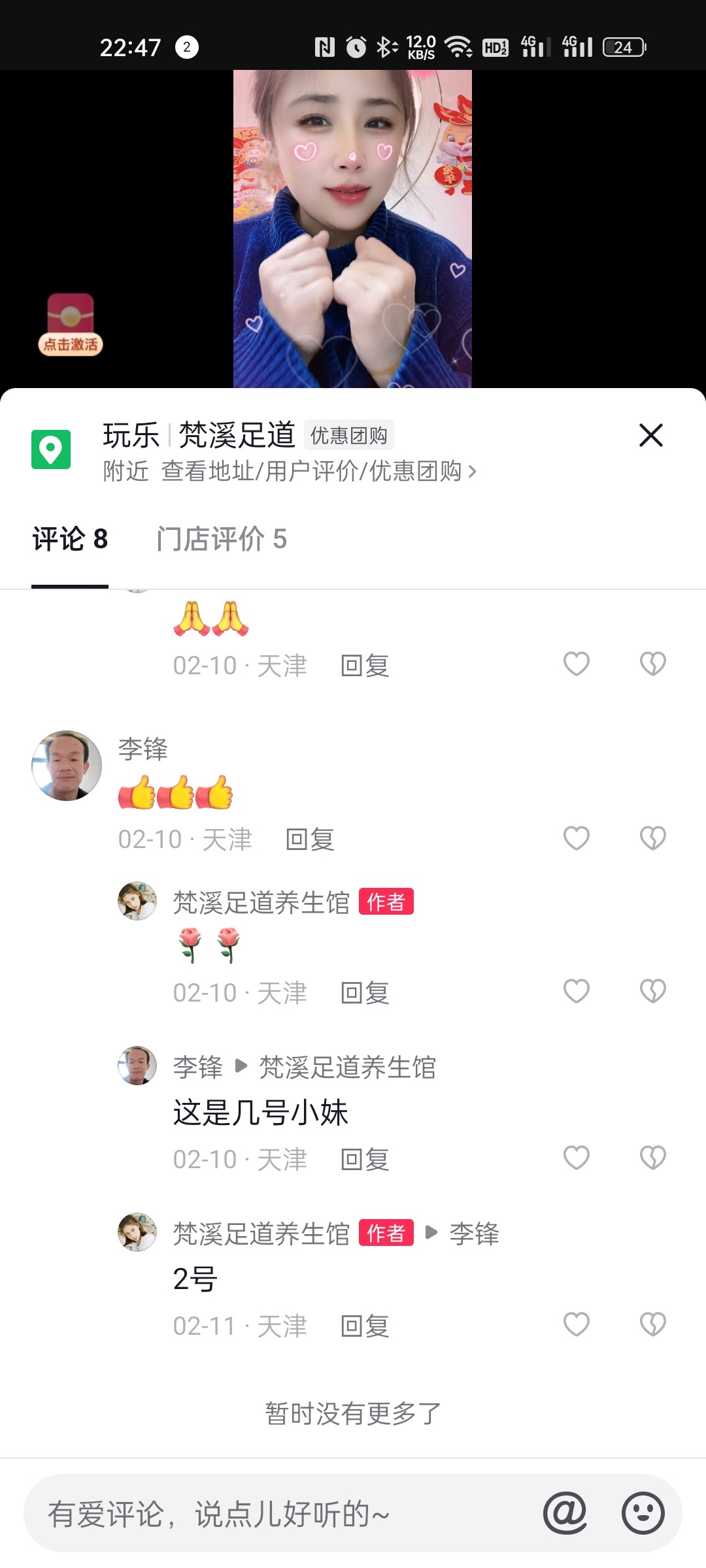Mention someone with the @ icon
The height and width of the screenshot is (1568, 706).
[565, 1513]
